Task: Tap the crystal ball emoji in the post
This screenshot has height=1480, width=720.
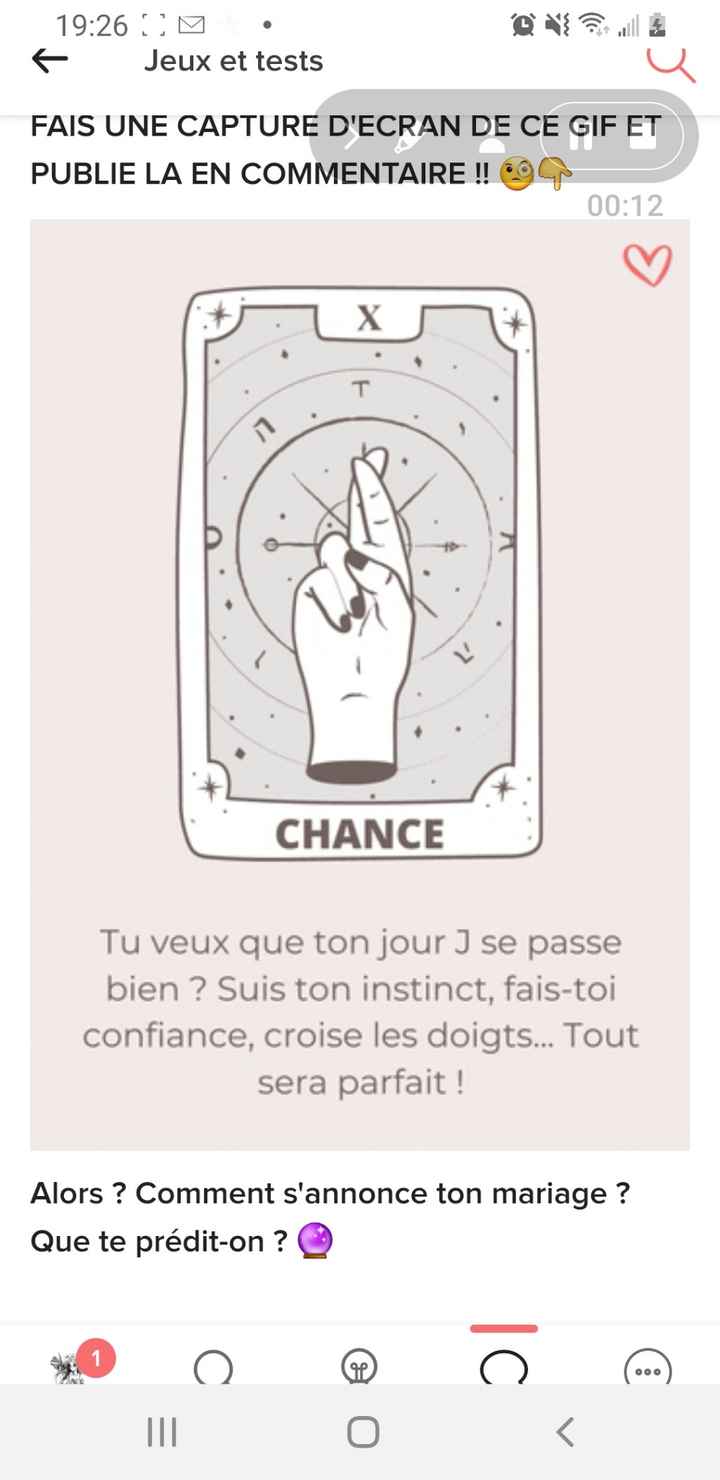Action: 314,1242
